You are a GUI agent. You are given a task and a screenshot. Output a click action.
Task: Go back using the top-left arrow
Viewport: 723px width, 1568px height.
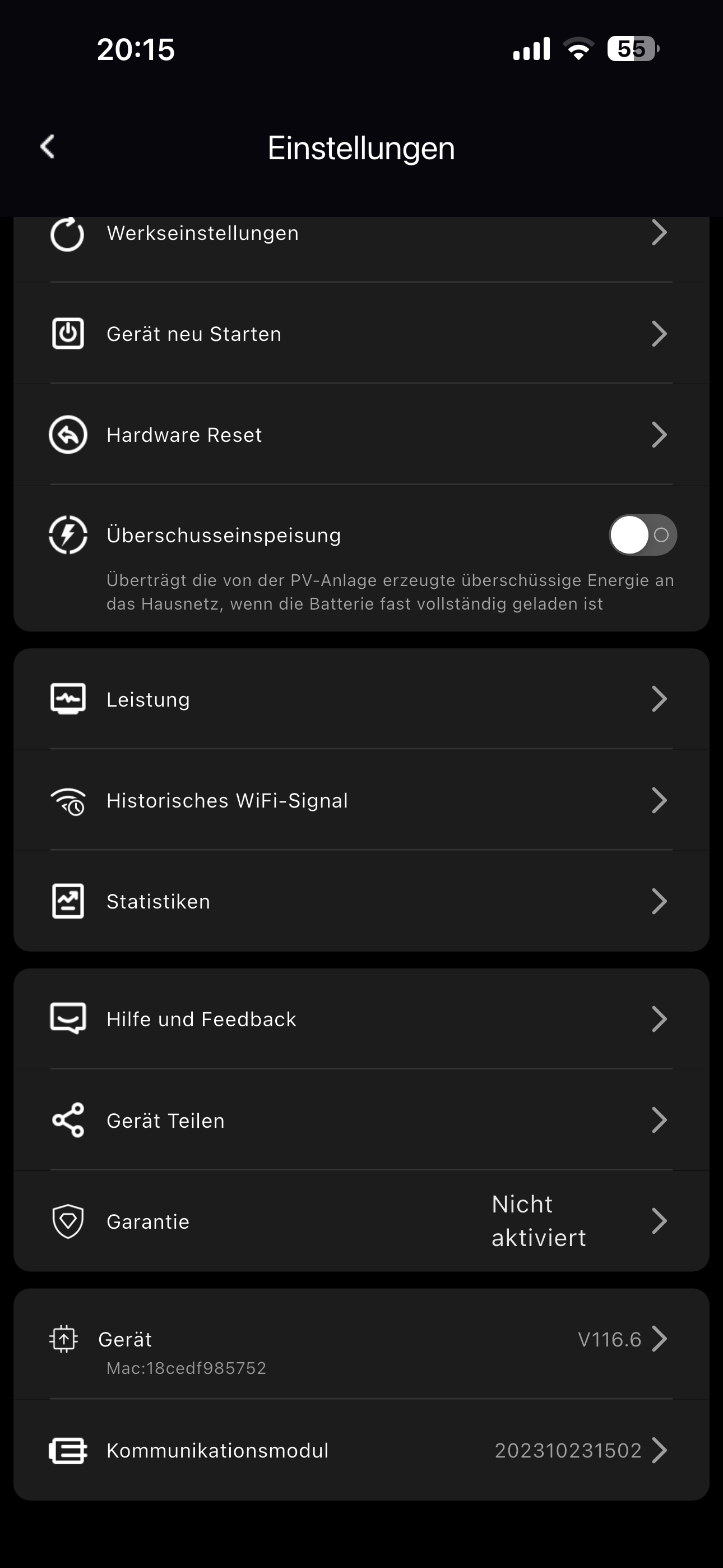point(48,147)
